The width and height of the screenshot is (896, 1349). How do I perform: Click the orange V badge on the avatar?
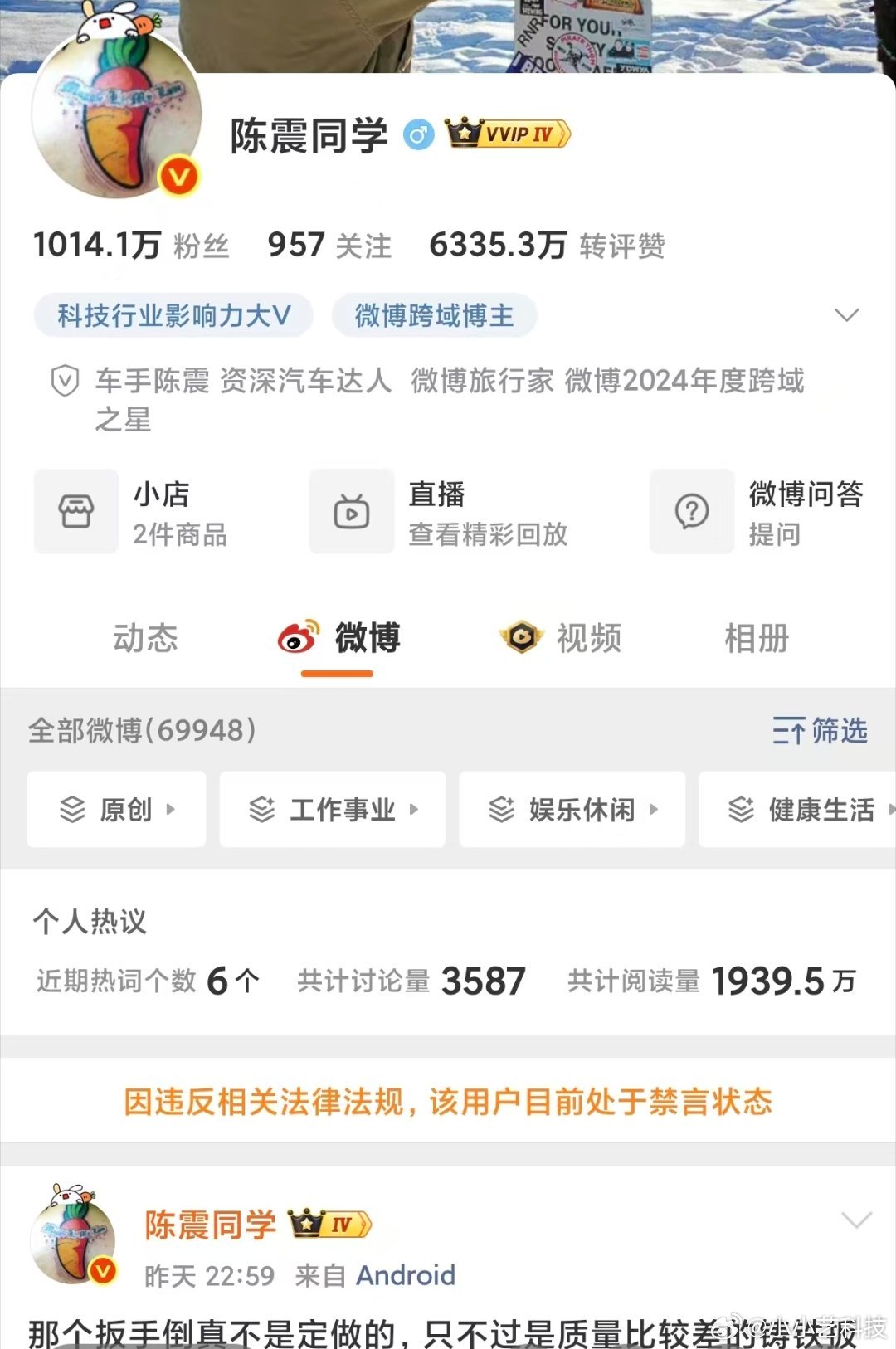pos(178,176)
